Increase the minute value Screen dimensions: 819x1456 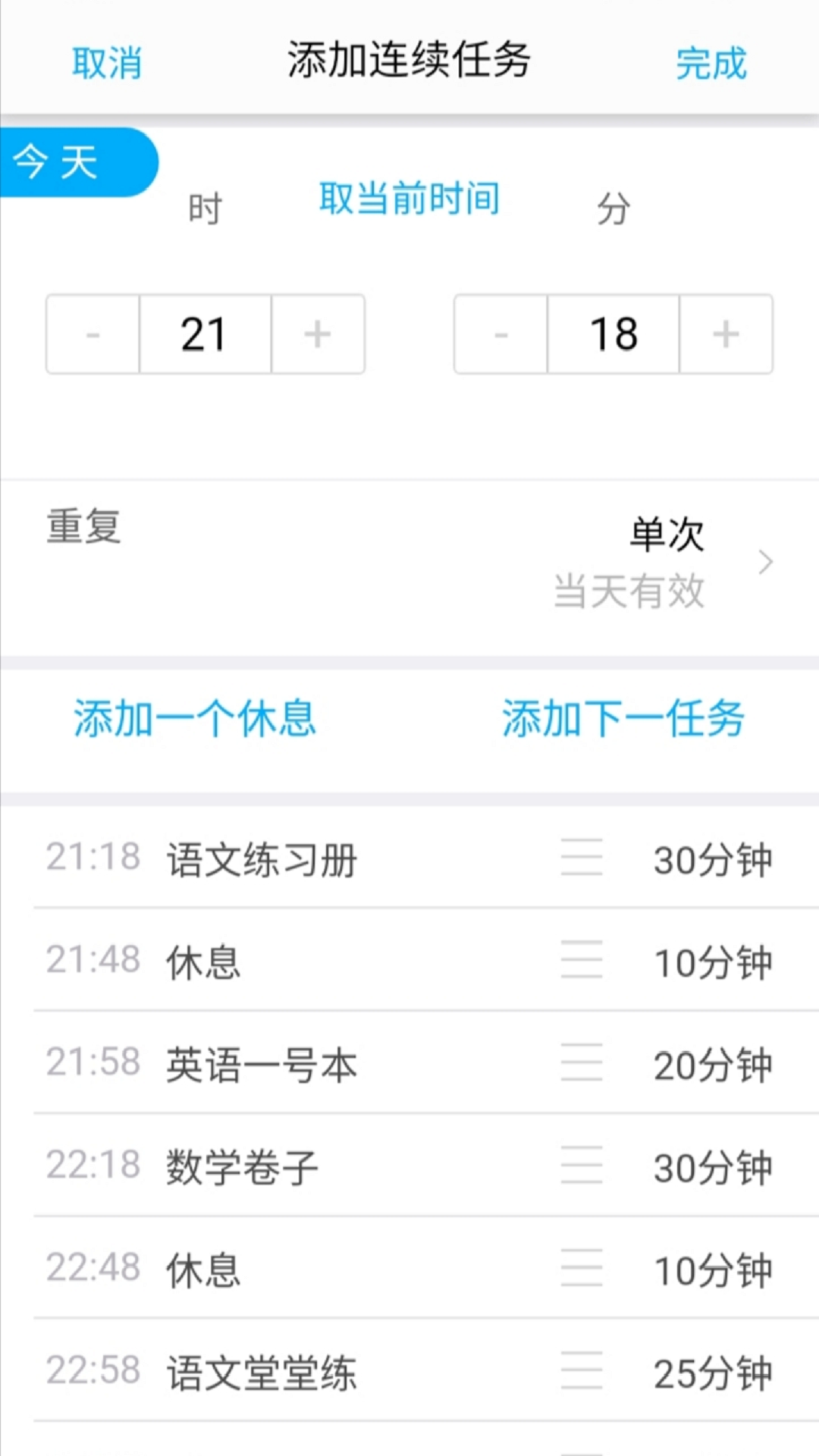coord(726,334)
